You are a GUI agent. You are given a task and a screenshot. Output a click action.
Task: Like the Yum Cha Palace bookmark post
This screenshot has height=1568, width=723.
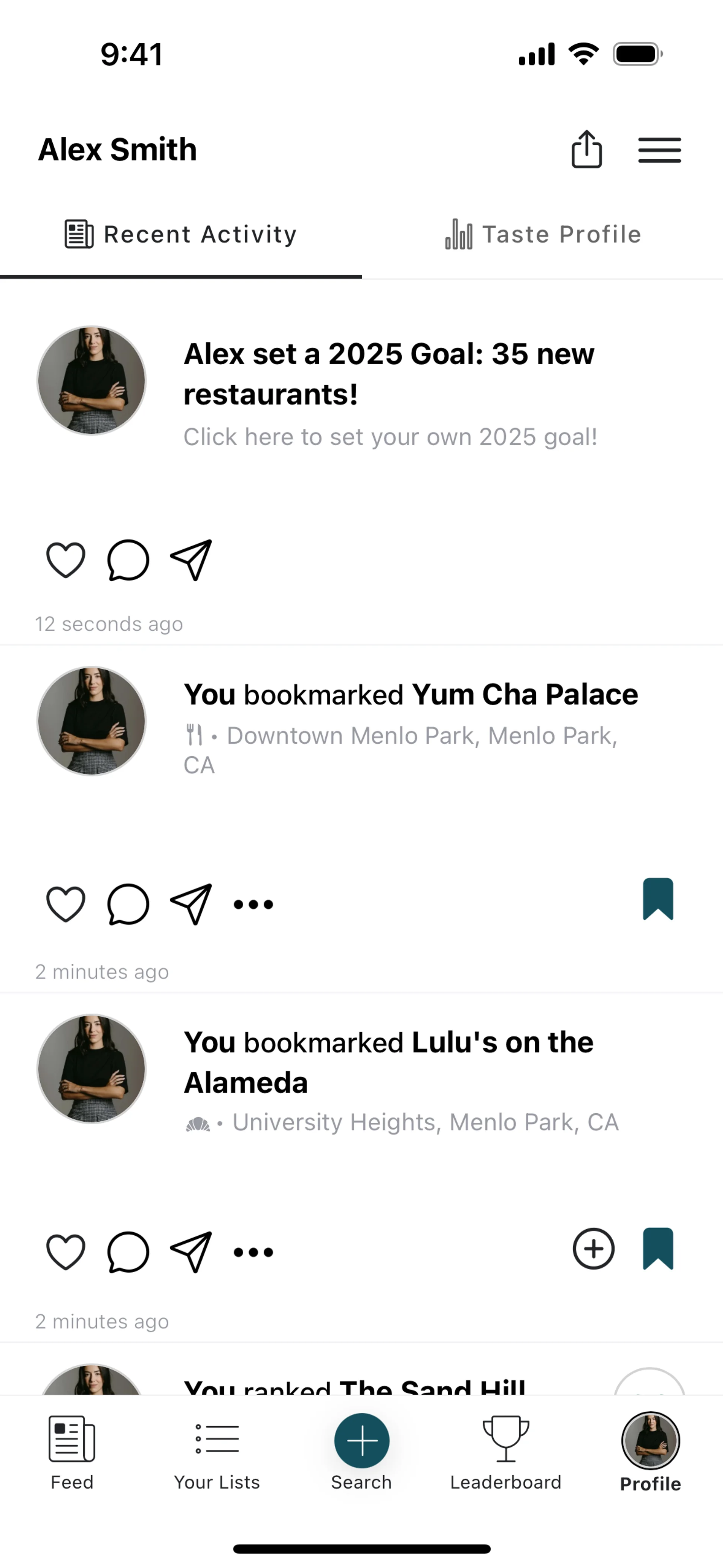tap(66, 904)
